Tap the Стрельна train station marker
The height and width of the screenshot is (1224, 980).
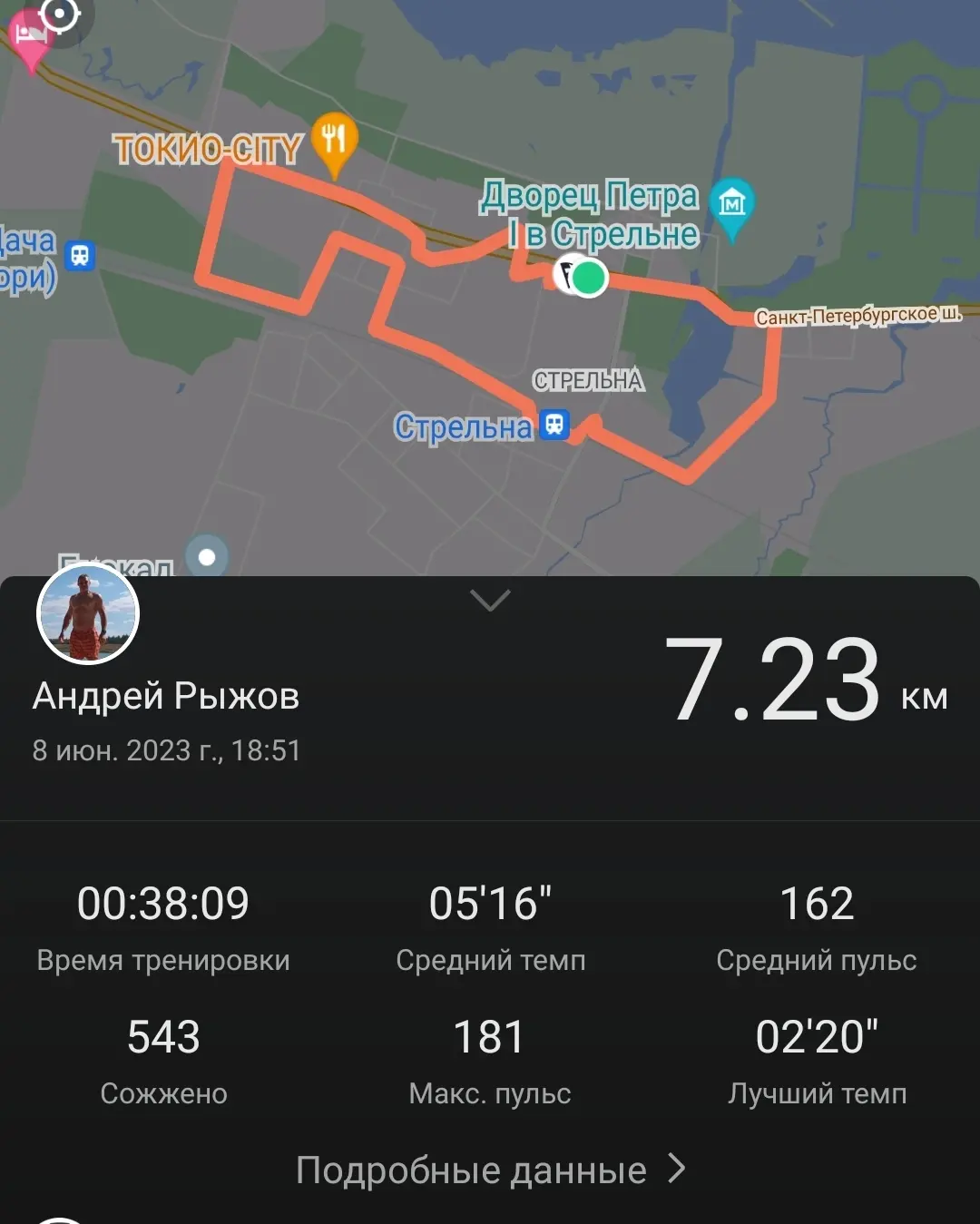[554, 425]
